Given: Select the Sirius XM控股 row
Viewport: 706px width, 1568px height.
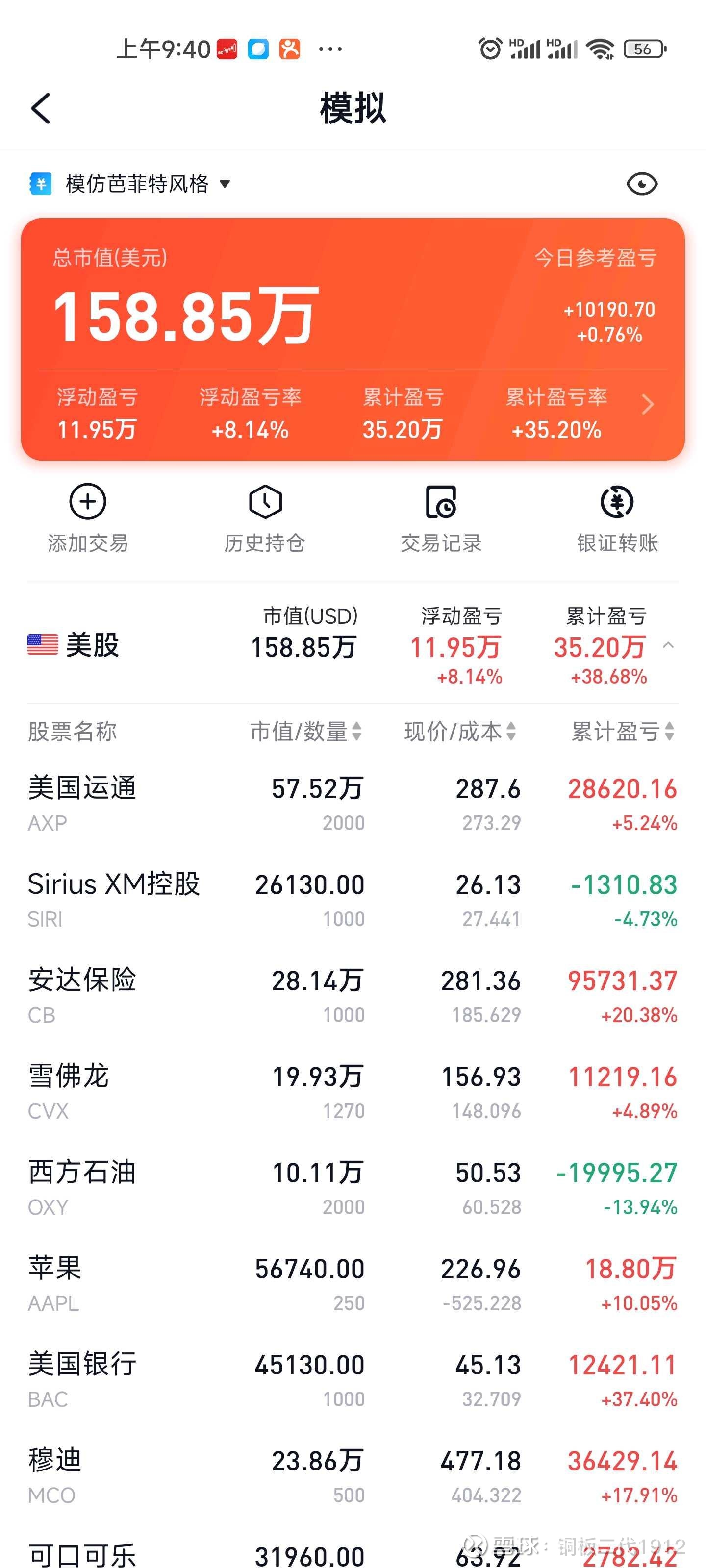Looking at the screenshot, I should click(244, 901).
